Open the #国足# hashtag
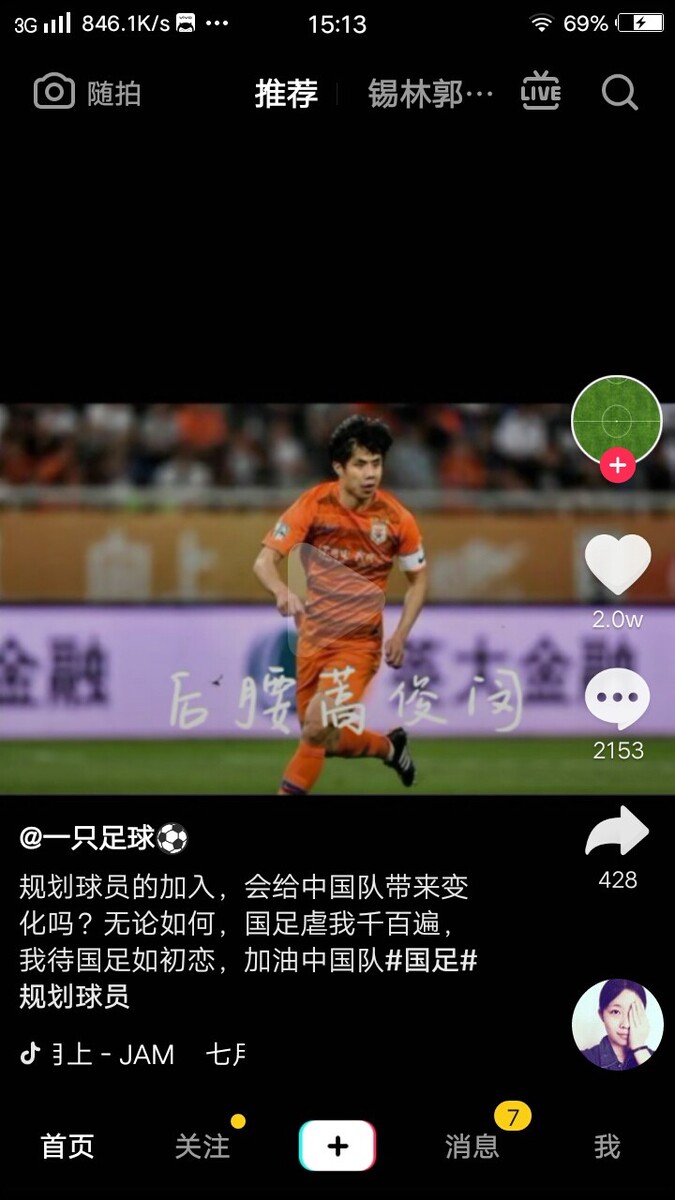This screenshot has width=675, height=1200. [431, 961]
